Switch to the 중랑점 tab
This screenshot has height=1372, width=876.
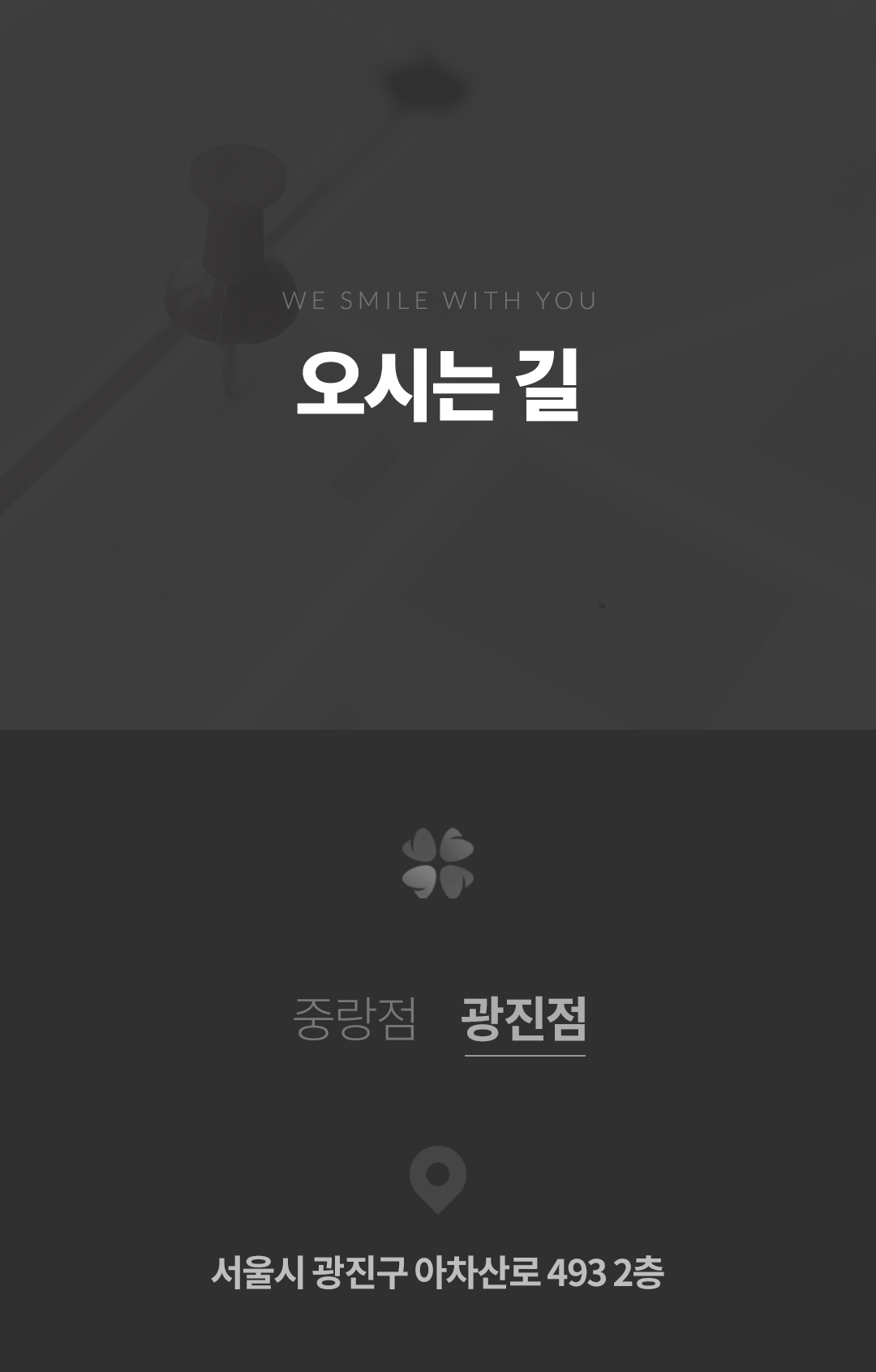pos(354,1018)
